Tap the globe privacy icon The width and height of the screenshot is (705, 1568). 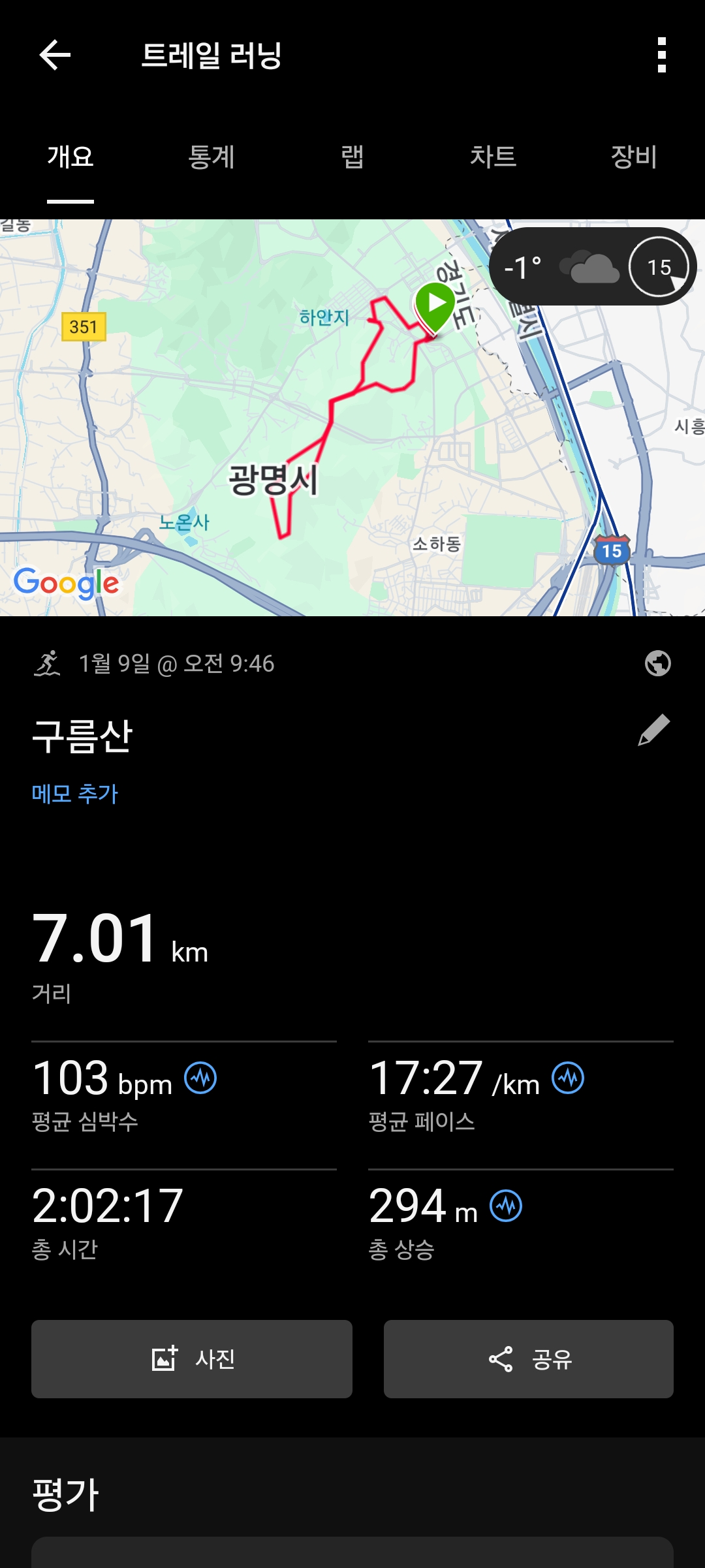[659, 664]
